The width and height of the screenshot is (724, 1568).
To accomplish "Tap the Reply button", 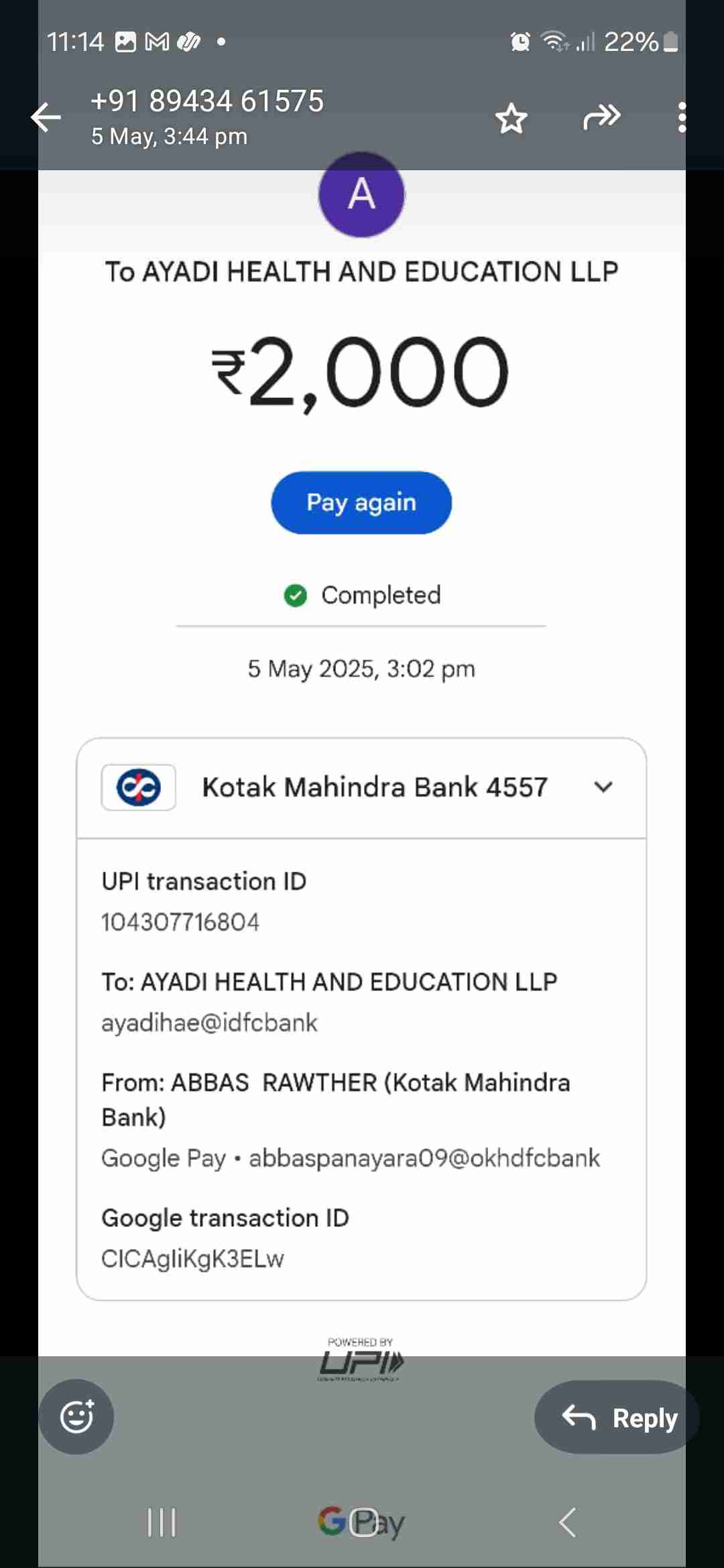I will click(618, 1417).
